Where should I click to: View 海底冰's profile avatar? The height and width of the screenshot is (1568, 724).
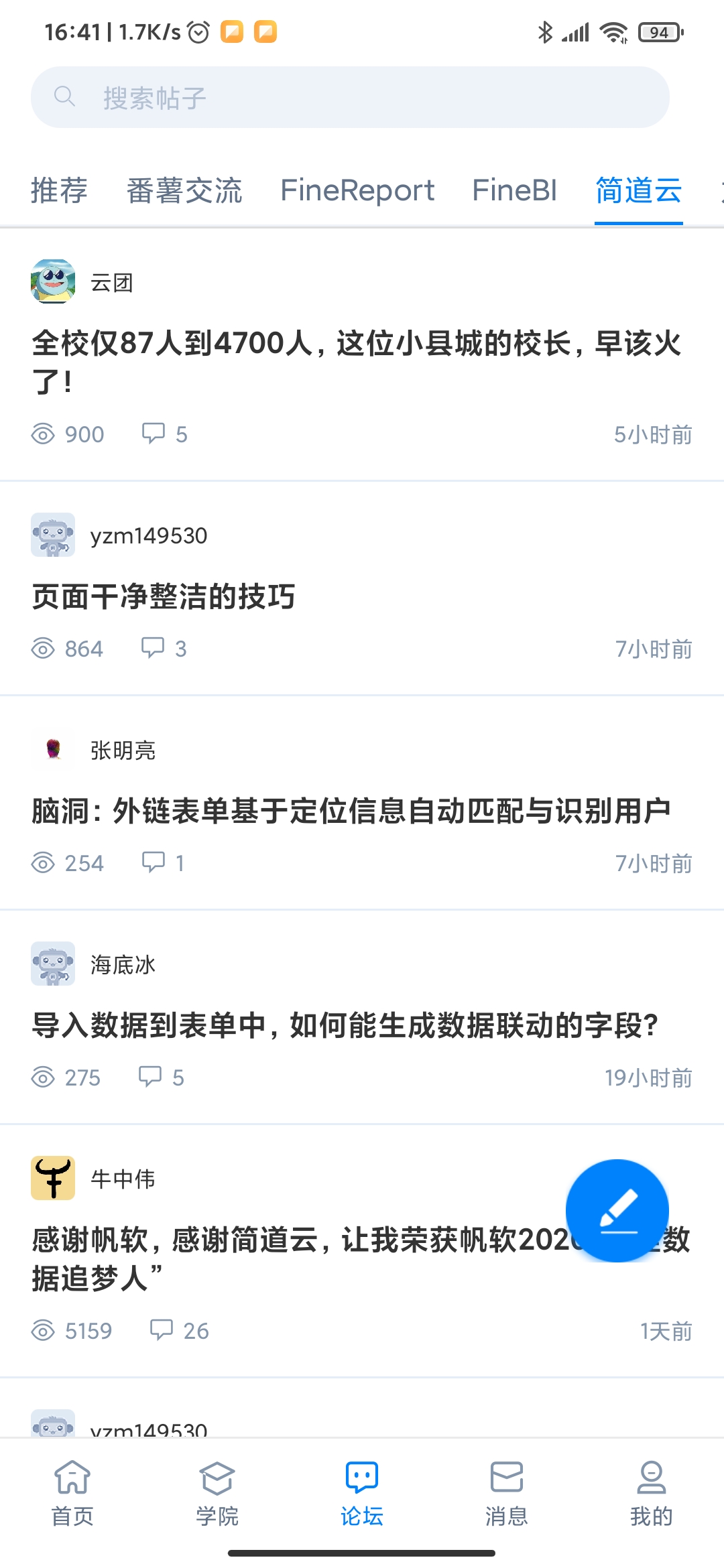[x=53, y=964]
